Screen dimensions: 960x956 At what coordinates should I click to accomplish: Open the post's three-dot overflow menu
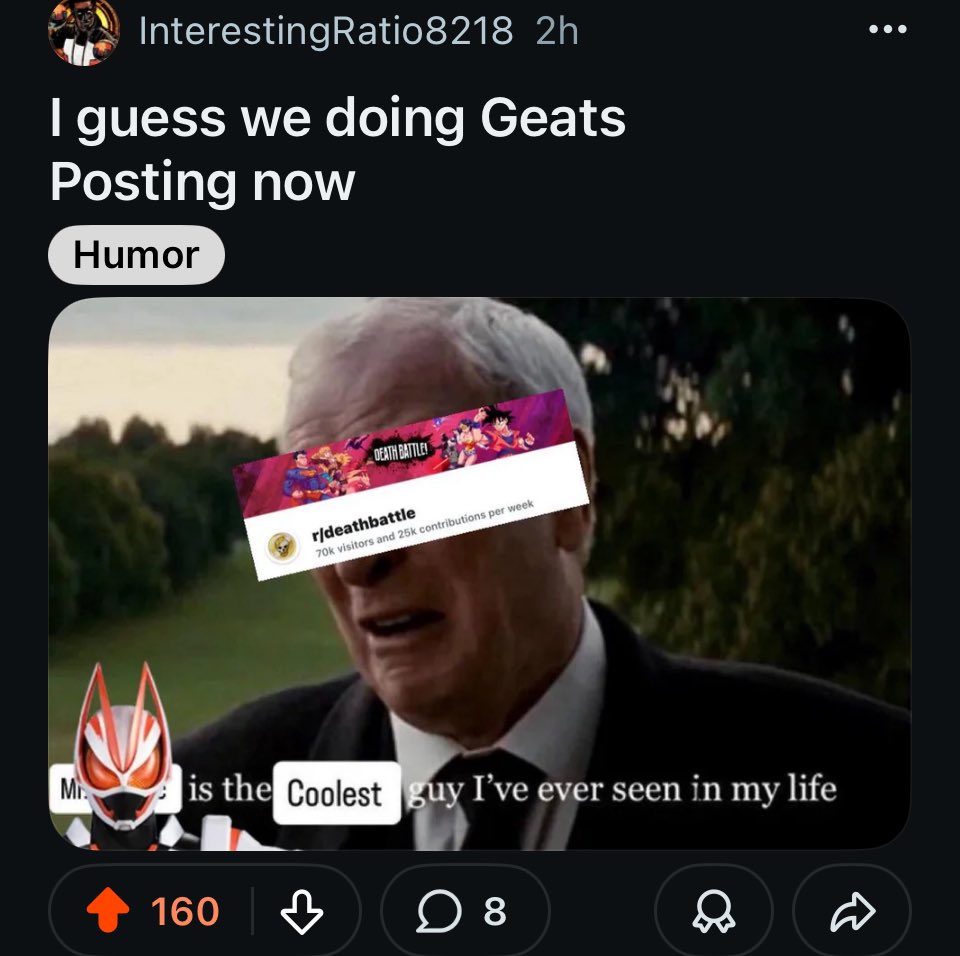tap(888, 29)
